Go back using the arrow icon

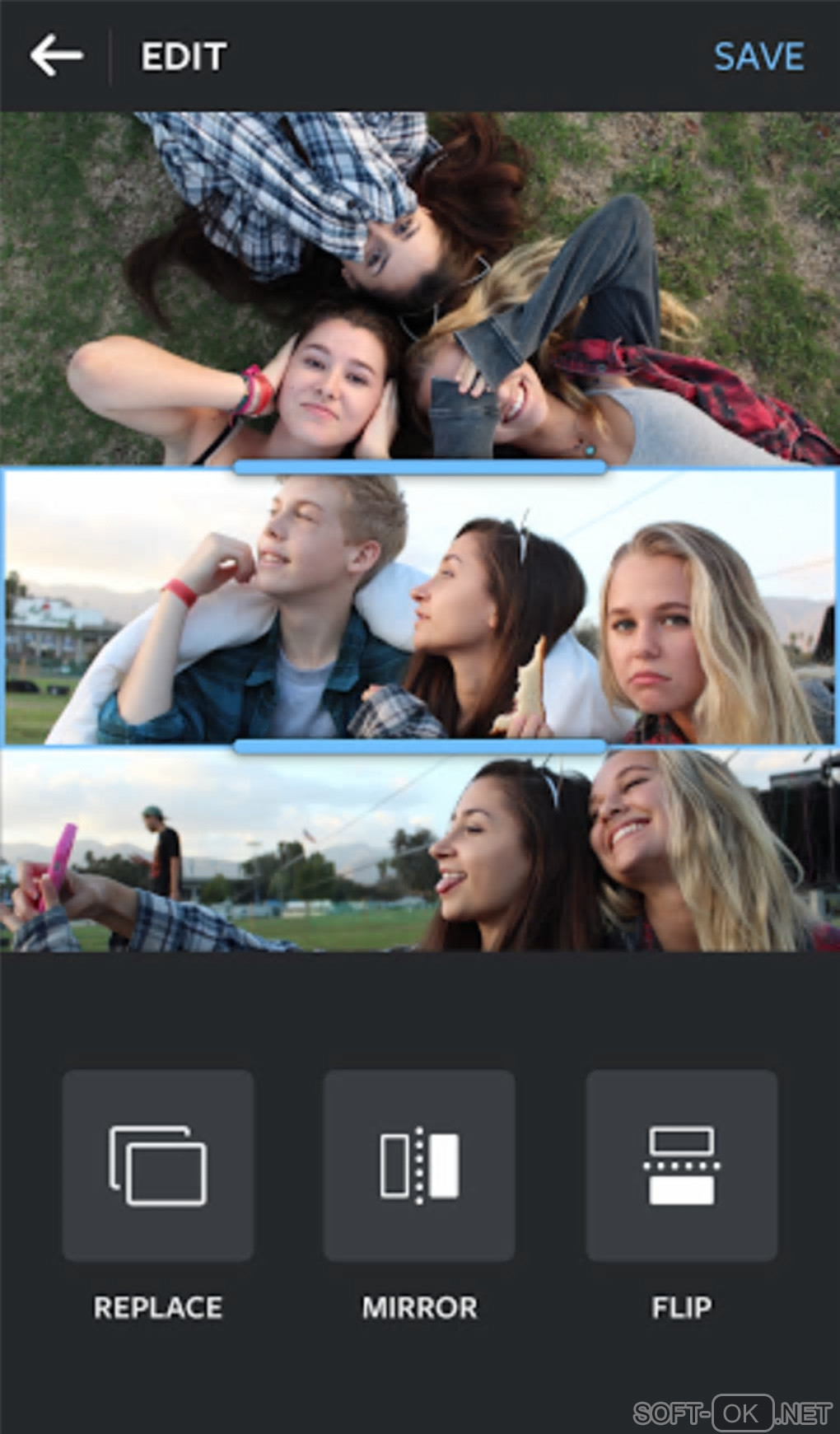point(56,56)
